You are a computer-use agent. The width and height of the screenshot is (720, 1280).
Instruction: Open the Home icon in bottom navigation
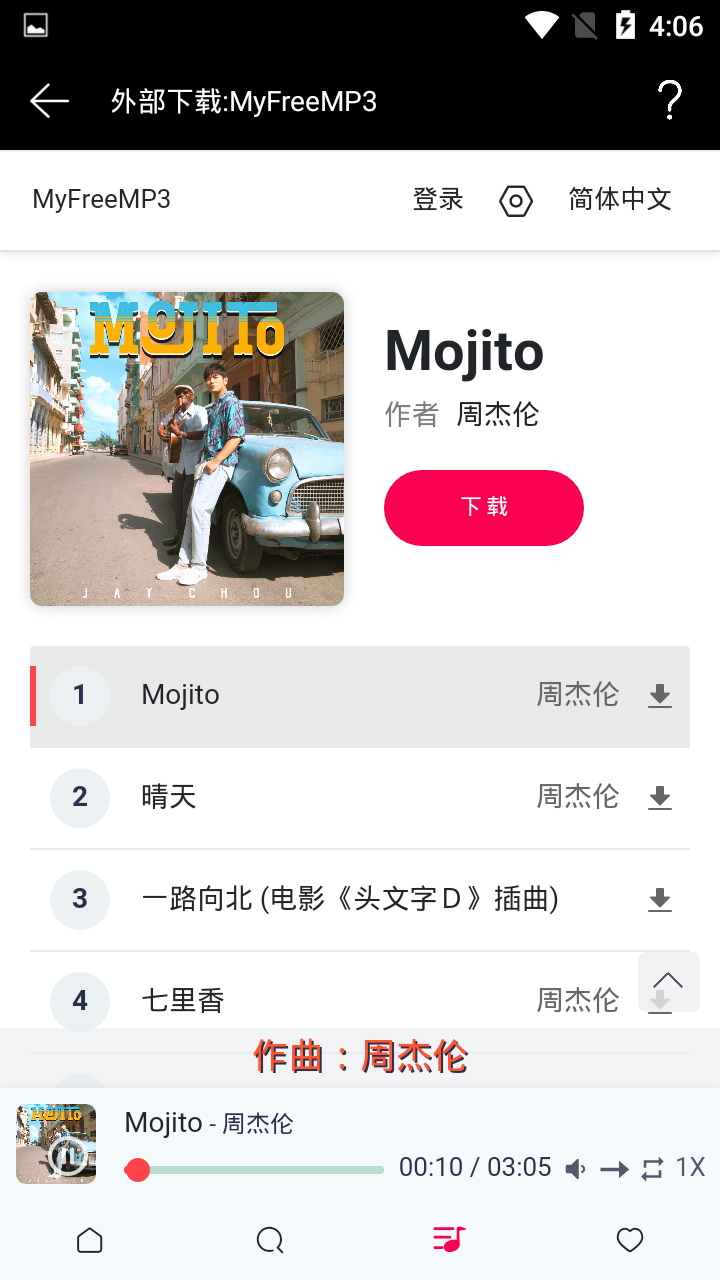pyautogui.click(x=90, y=1240)
